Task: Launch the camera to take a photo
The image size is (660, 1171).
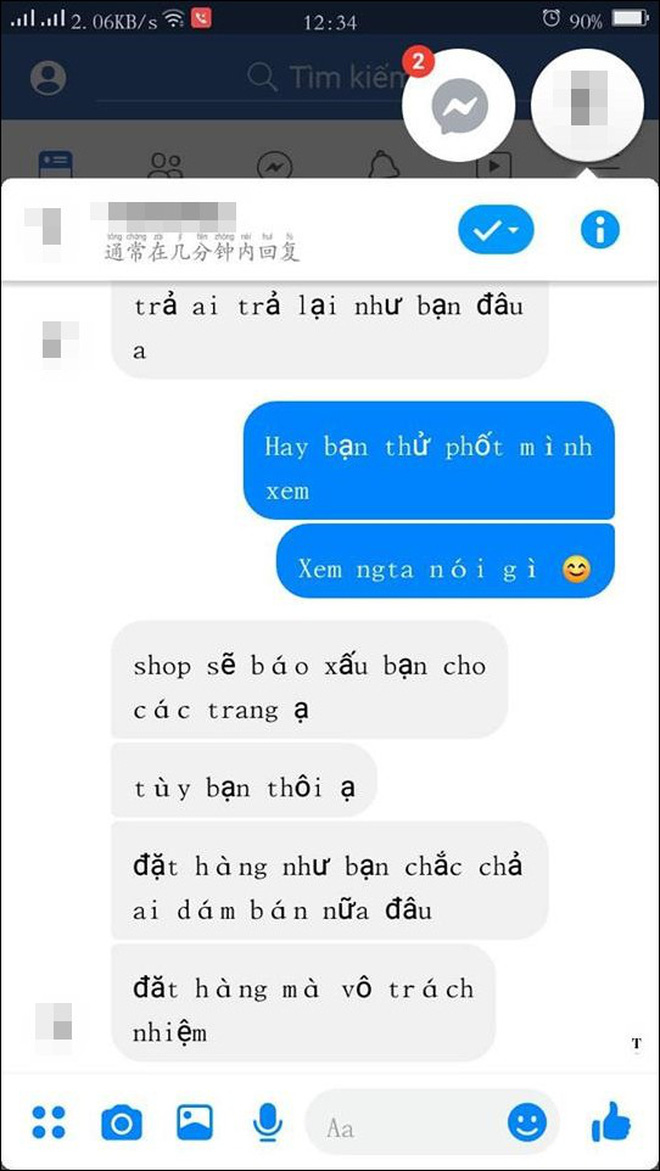Action: pyautogui.click(x=121, y=1123)
